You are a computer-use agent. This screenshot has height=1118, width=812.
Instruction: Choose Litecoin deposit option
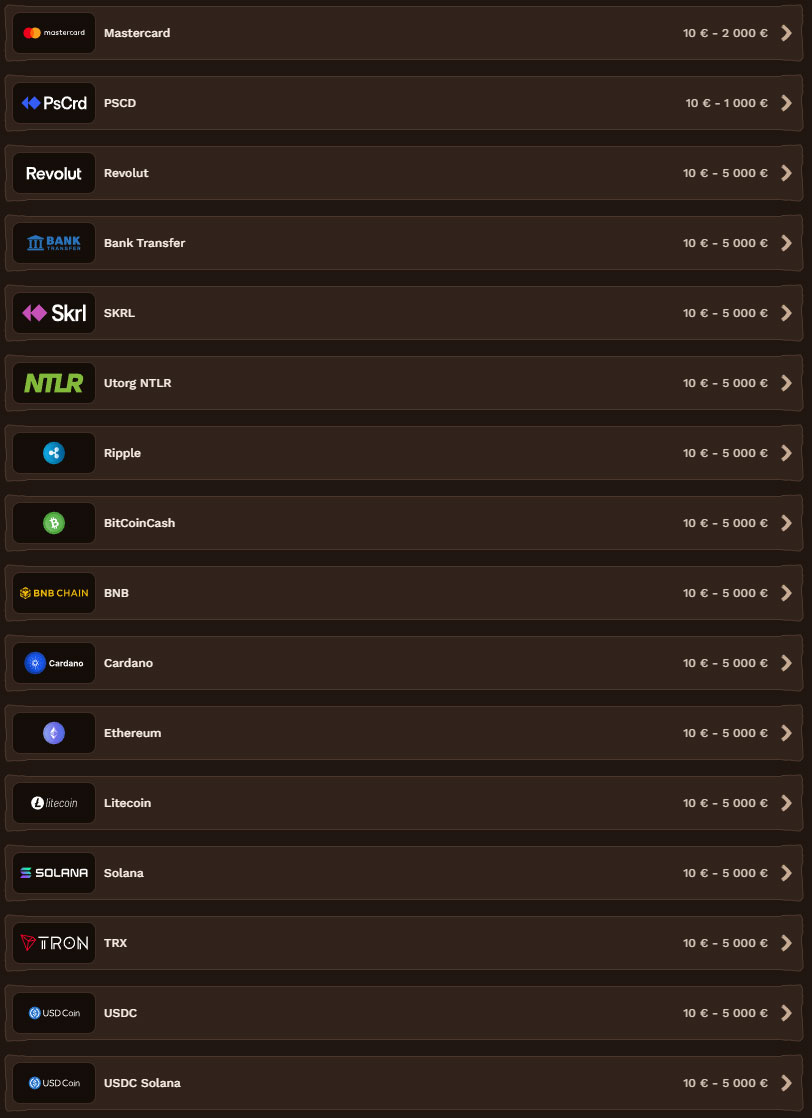405,803
